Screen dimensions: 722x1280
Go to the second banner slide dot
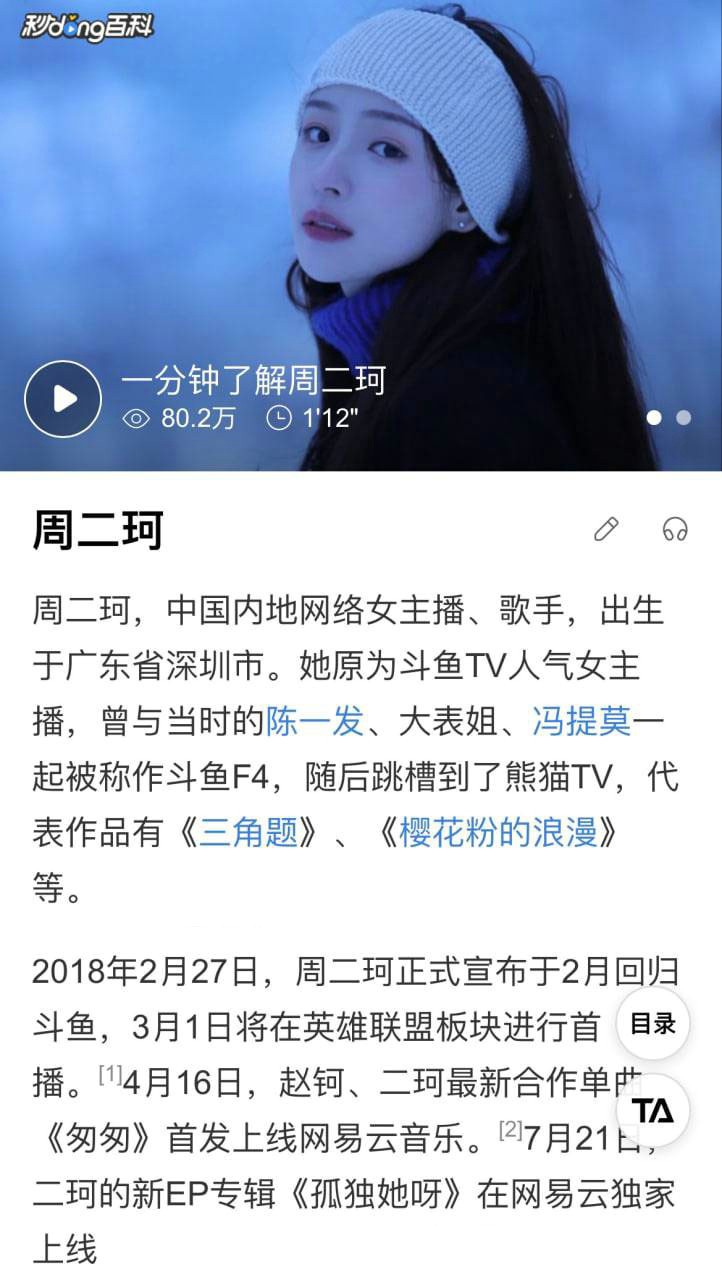684,418
